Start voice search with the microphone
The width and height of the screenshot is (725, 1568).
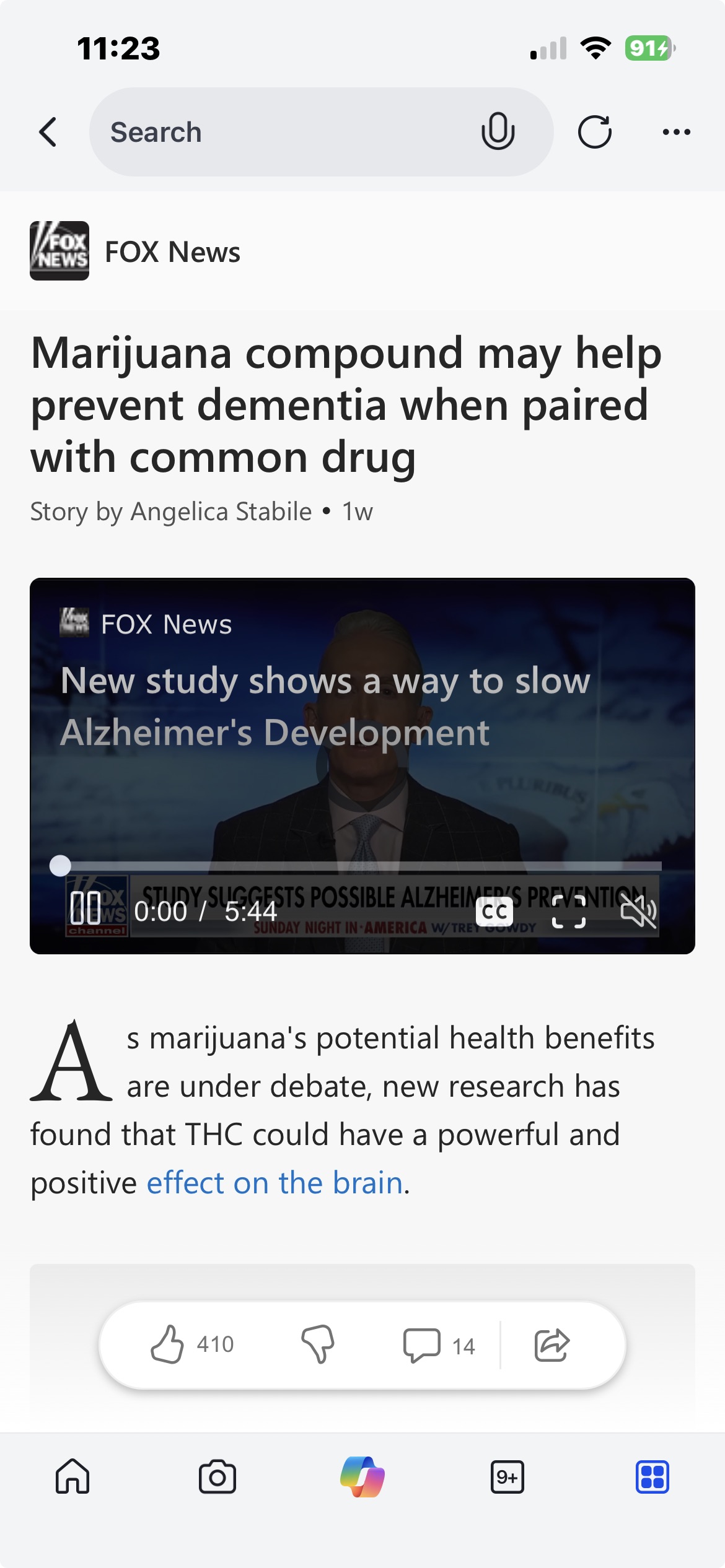(x=498, y=132)
